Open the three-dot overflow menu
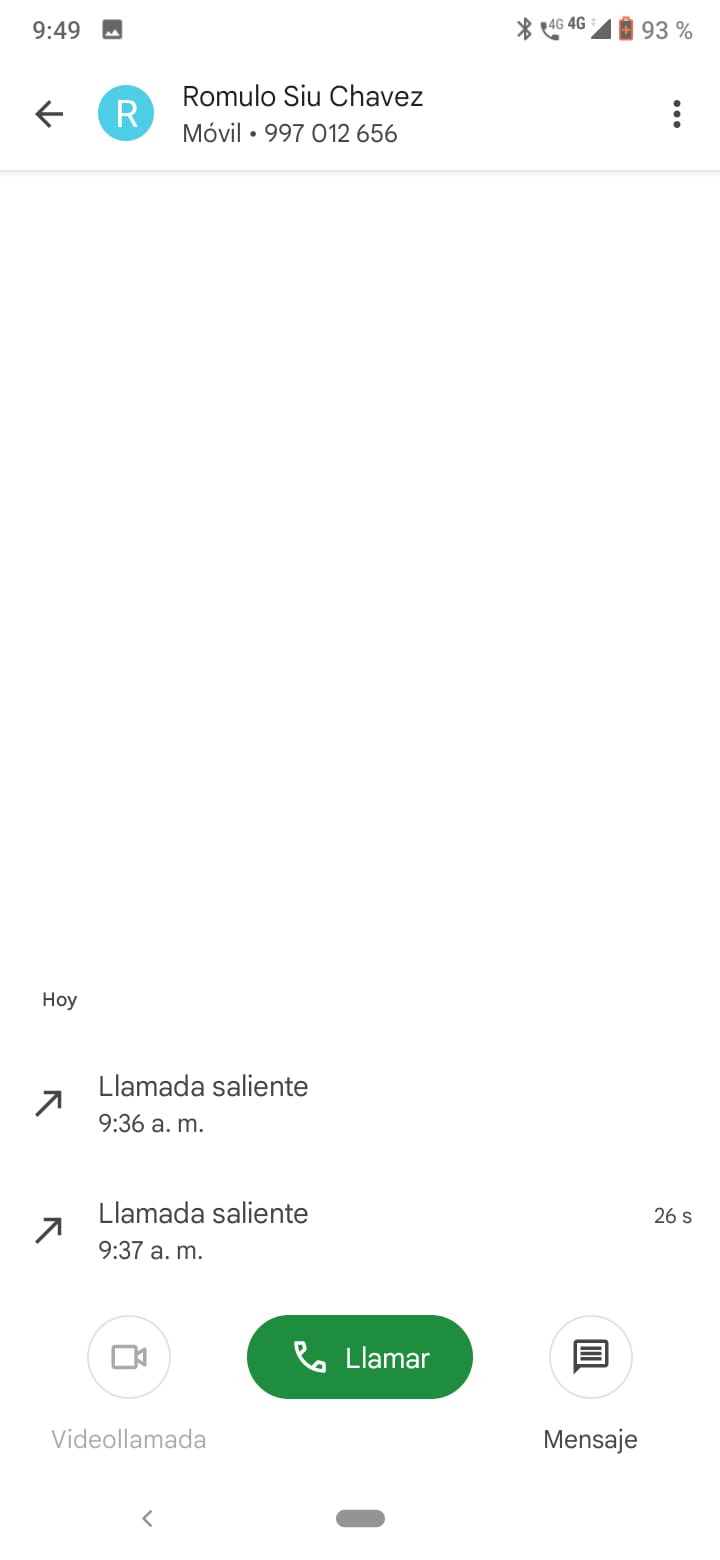The height and width of the screenshot is (1560, 720). click(677, 114)
